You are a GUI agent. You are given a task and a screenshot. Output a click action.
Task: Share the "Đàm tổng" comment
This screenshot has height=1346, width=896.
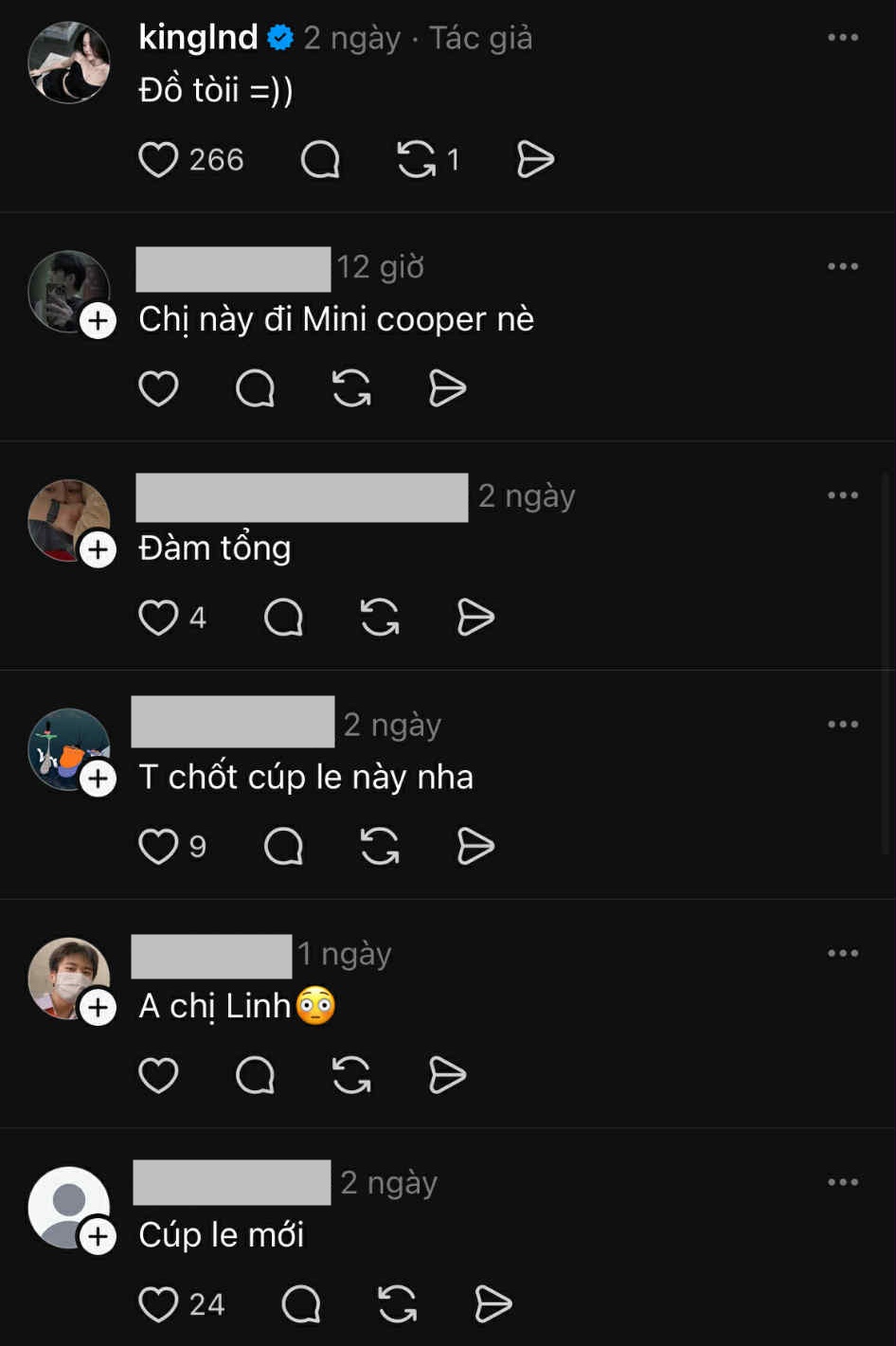pyautogui.click(x=475, y=618)
